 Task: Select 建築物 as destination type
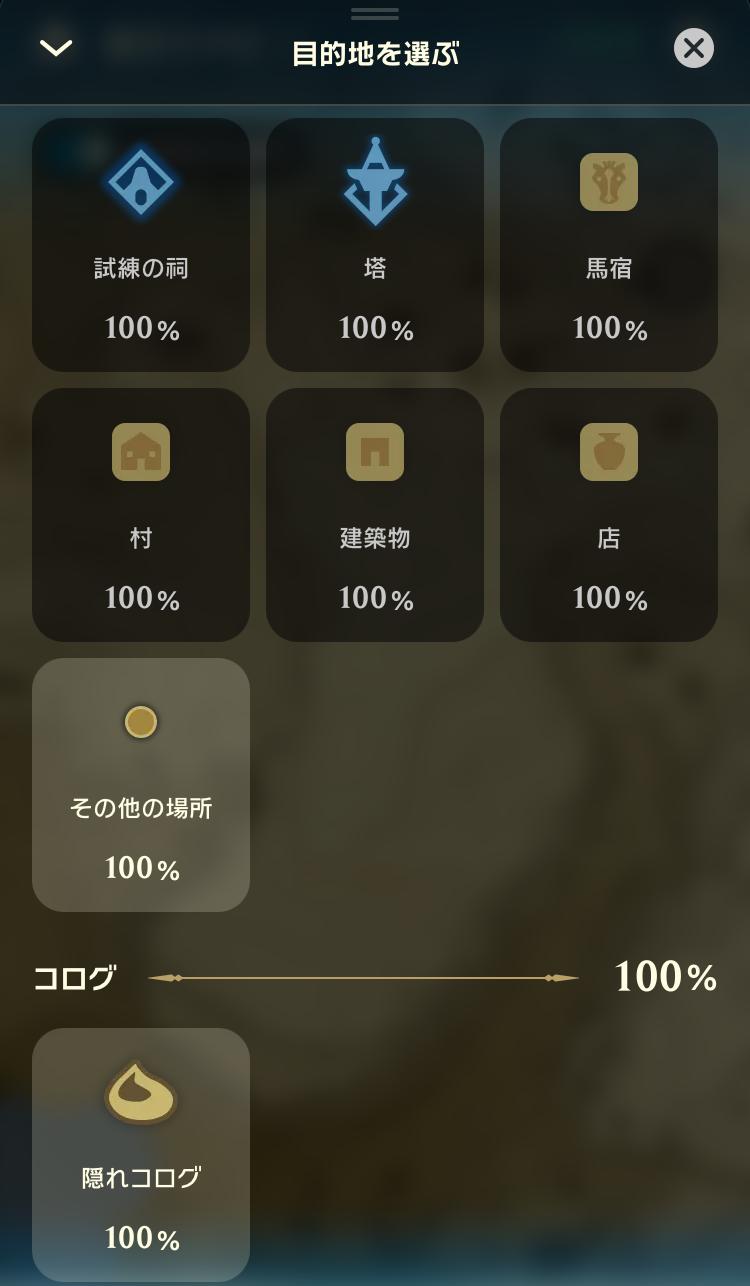(375, 515)
